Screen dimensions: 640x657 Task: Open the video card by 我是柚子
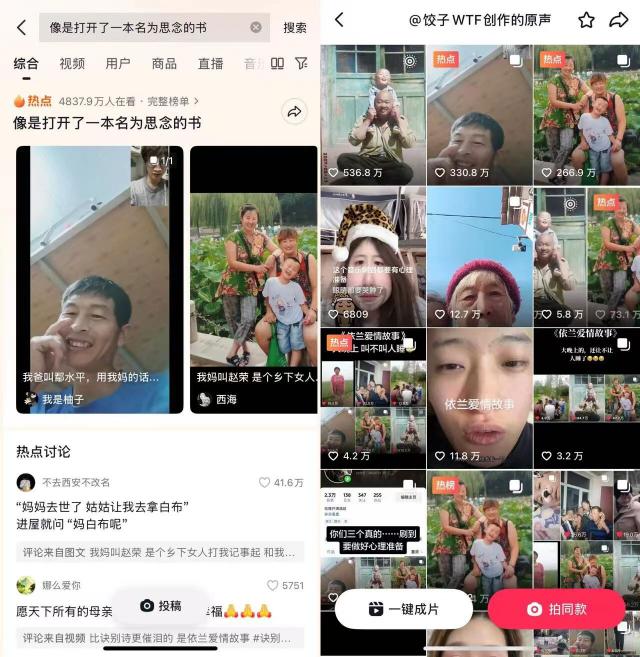coord(99,279)
